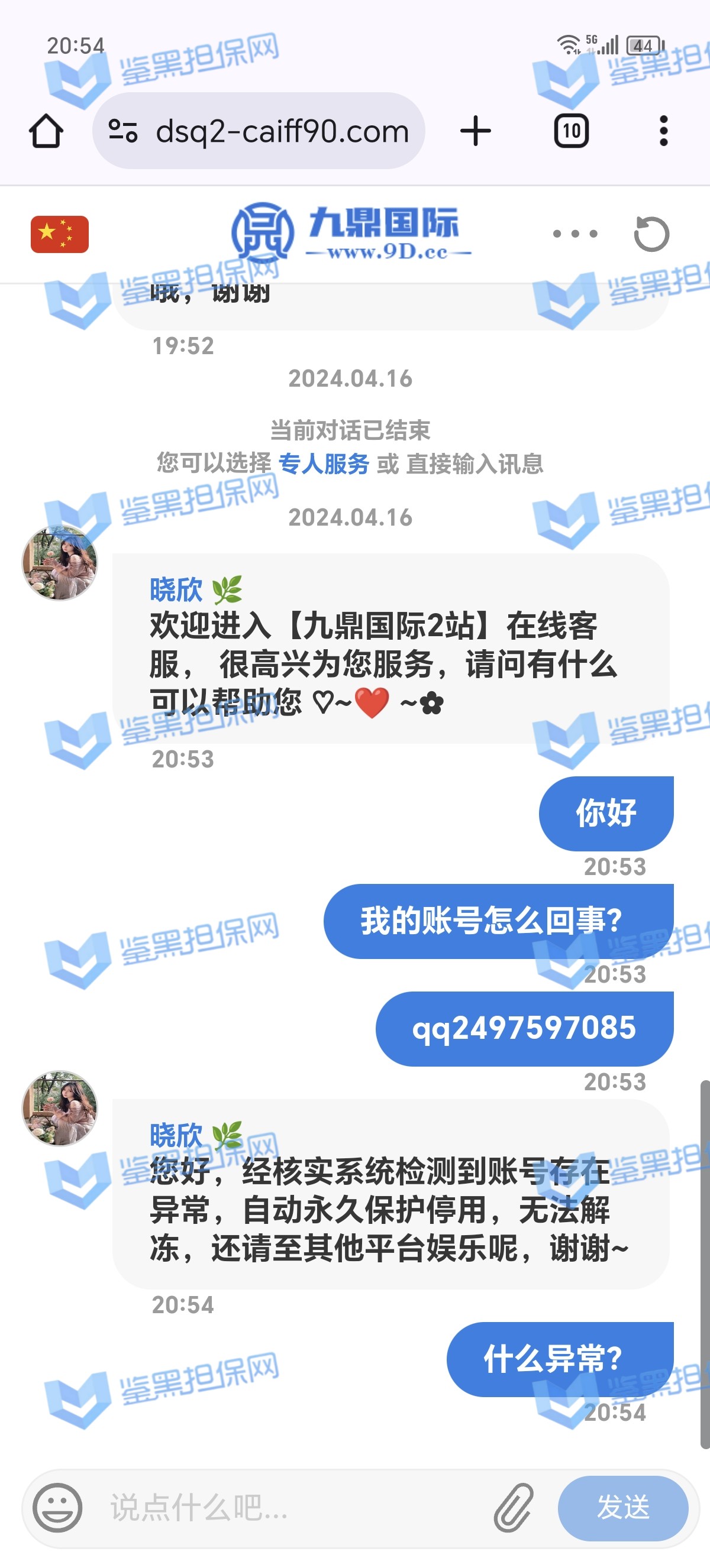This screenshot has height=1568, width=710.
Task: Focus the 说点什么吧 message field
Action: point(292,1507)
